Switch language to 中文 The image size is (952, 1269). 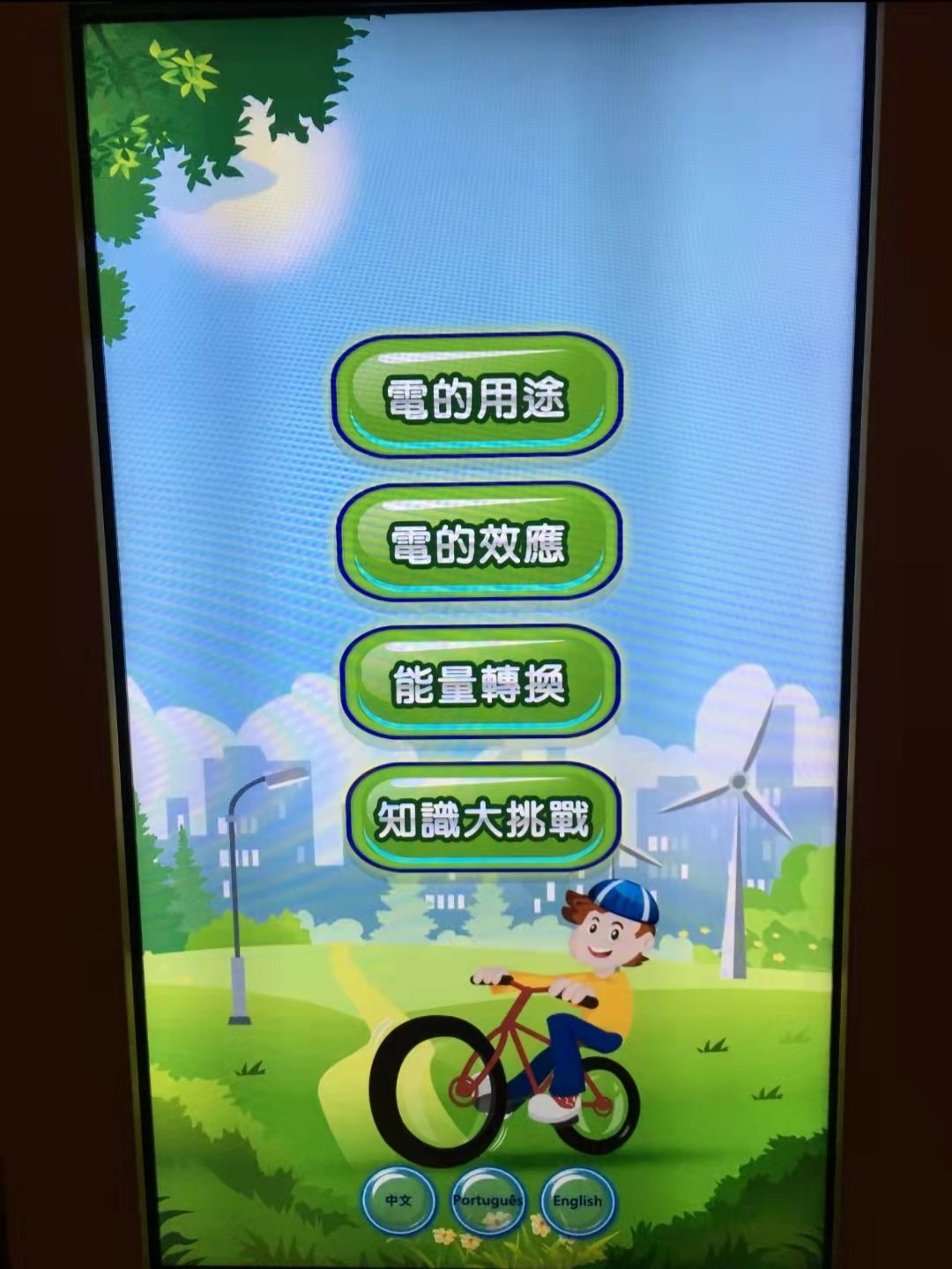click(398, 1200)
